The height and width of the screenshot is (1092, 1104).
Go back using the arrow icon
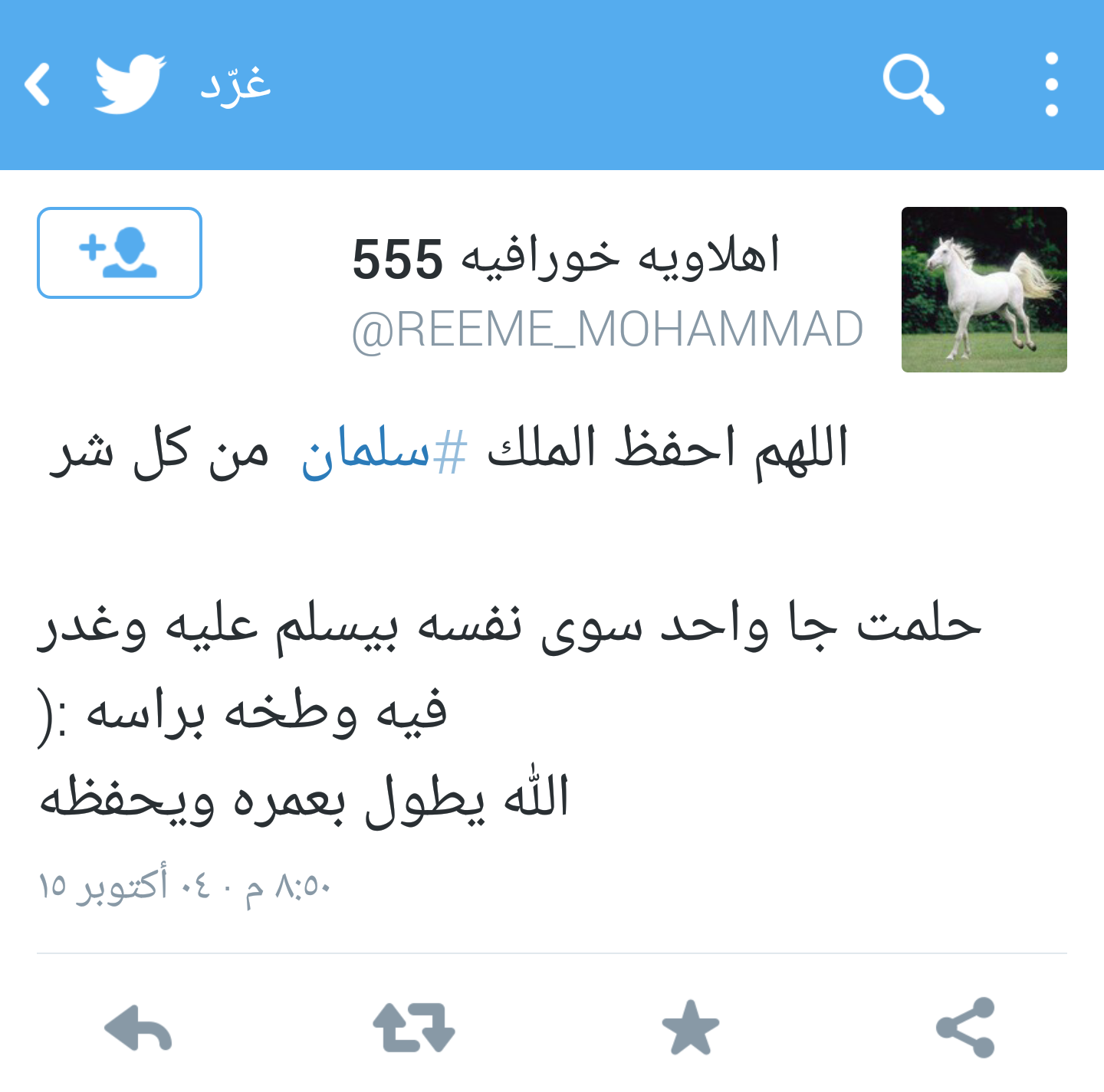[x=37, y=84]
